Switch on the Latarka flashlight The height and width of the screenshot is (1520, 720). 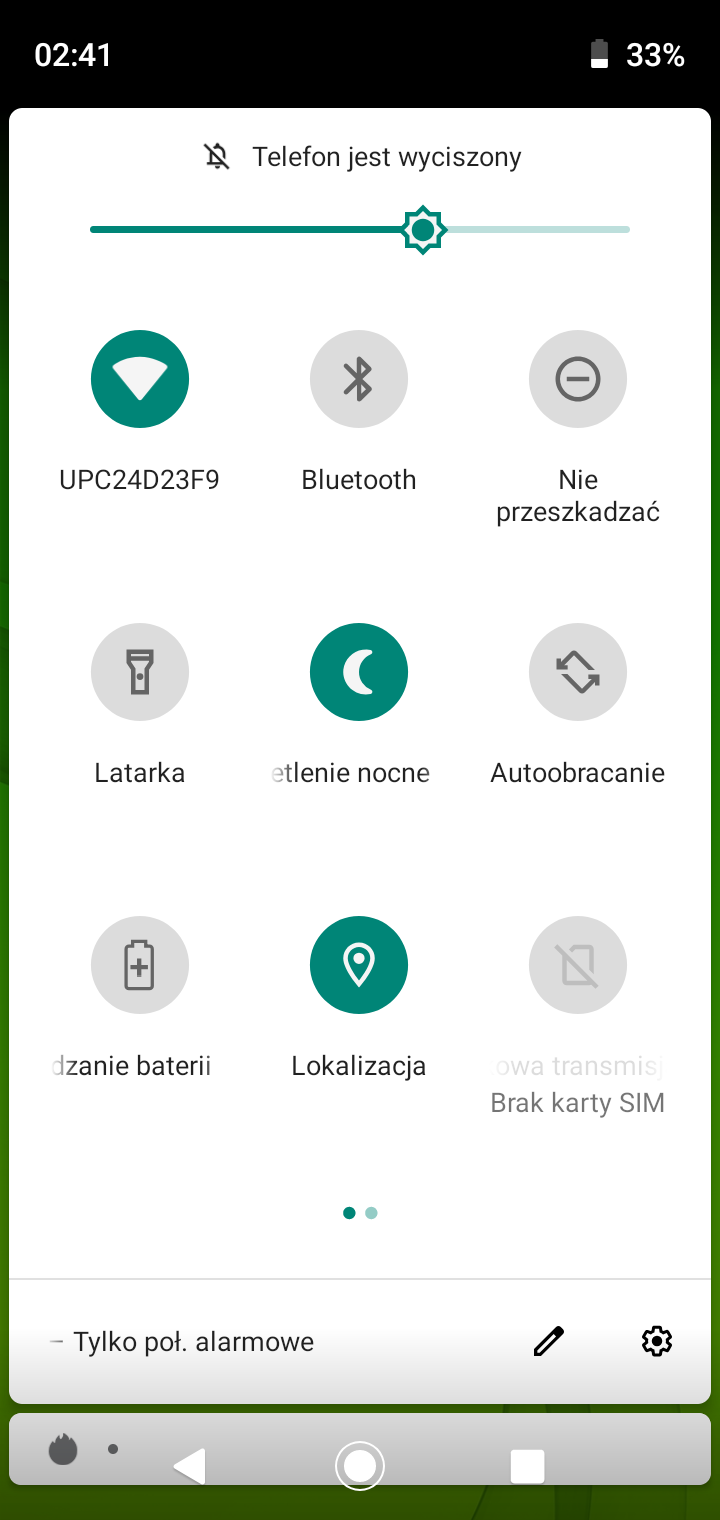point(140,672)
